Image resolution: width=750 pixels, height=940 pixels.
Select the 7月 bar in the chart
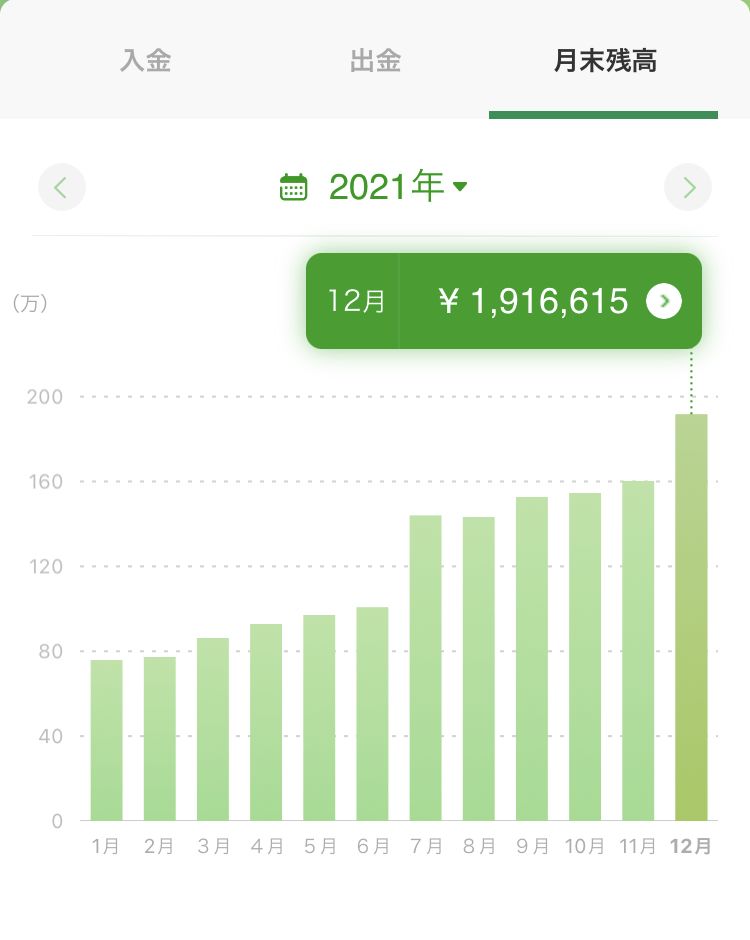(426, 668)
